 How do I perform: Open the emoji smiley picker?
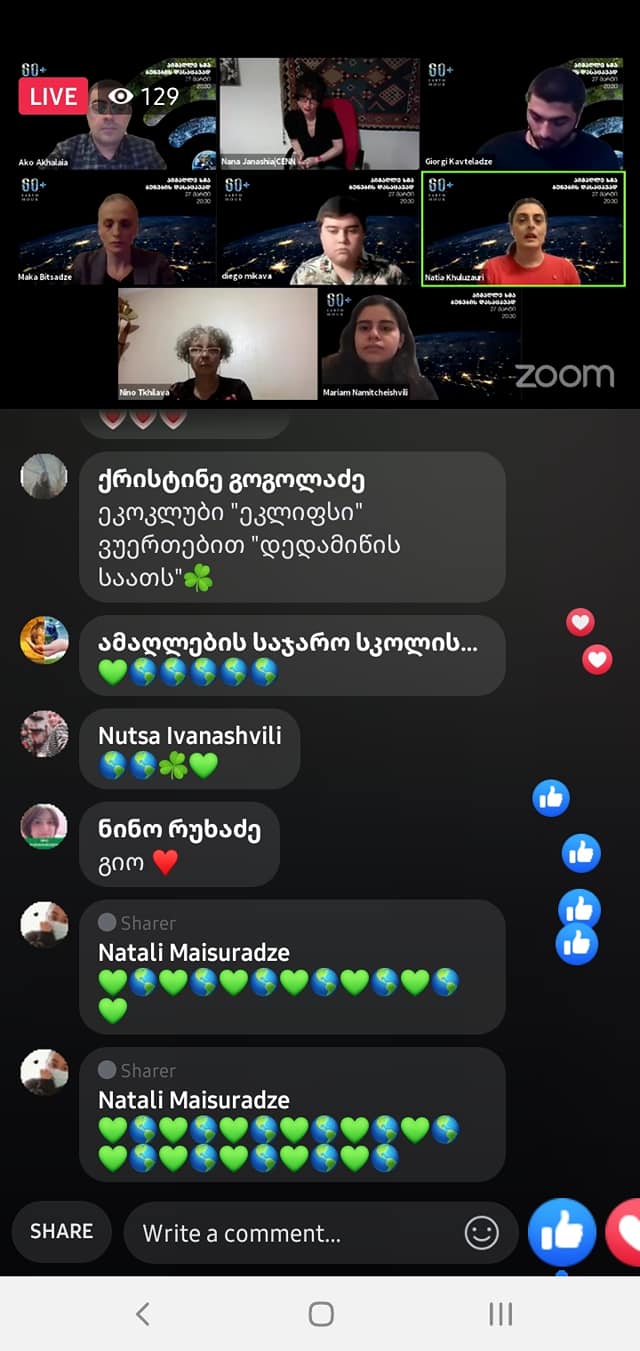(x=482, y=1233)
